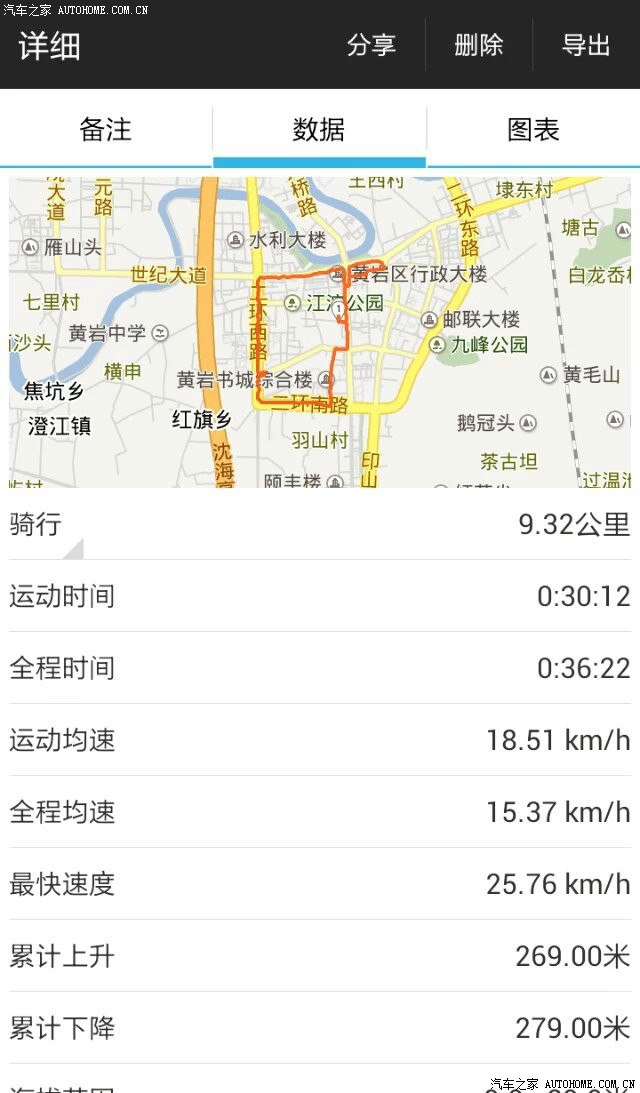Switch to the 备注 tab
Screen dimensions: 640x1093
tap(106, 130)
